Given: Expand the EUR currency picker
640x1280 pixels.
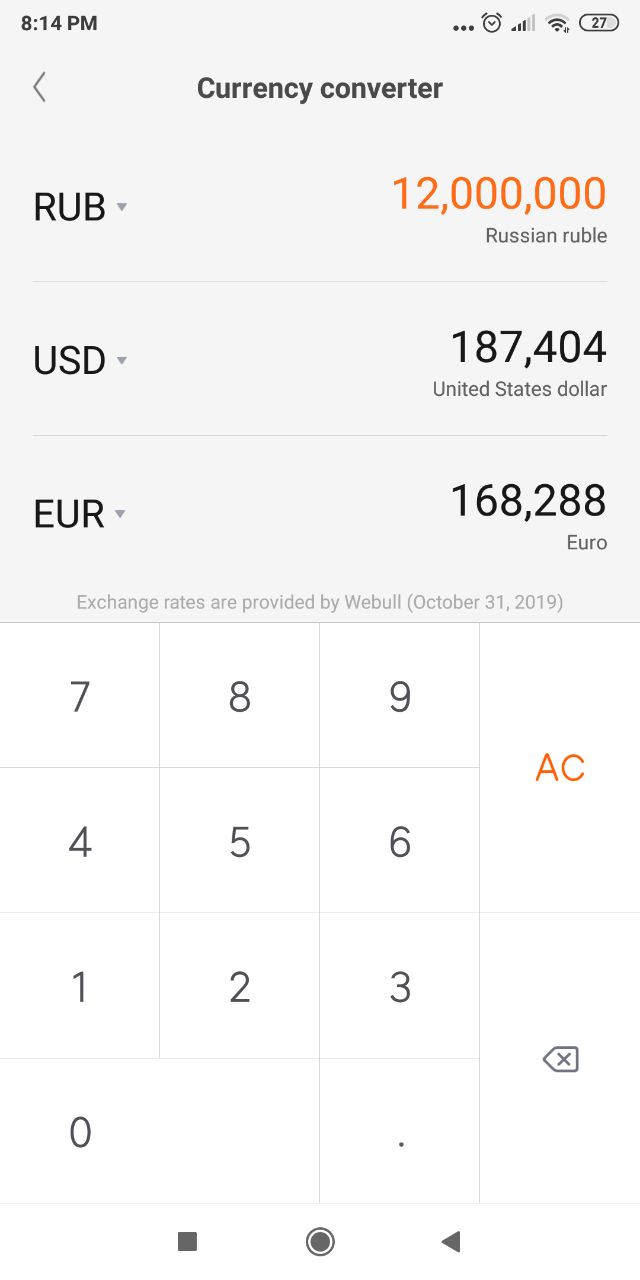Looking at the screenshot, I should tap(80, 514).
